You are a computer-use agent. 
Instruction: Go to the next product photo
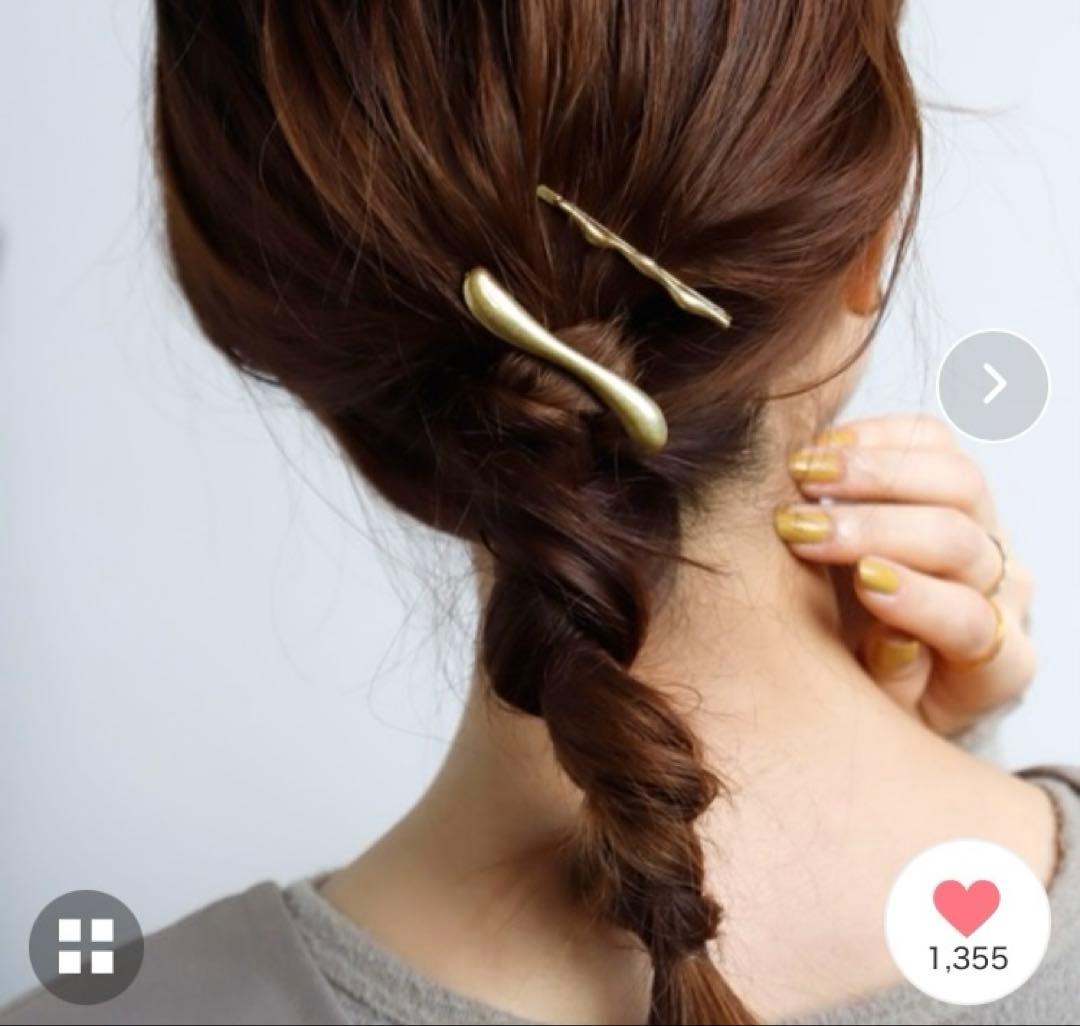pyautogui.click(x=993, y=385)
